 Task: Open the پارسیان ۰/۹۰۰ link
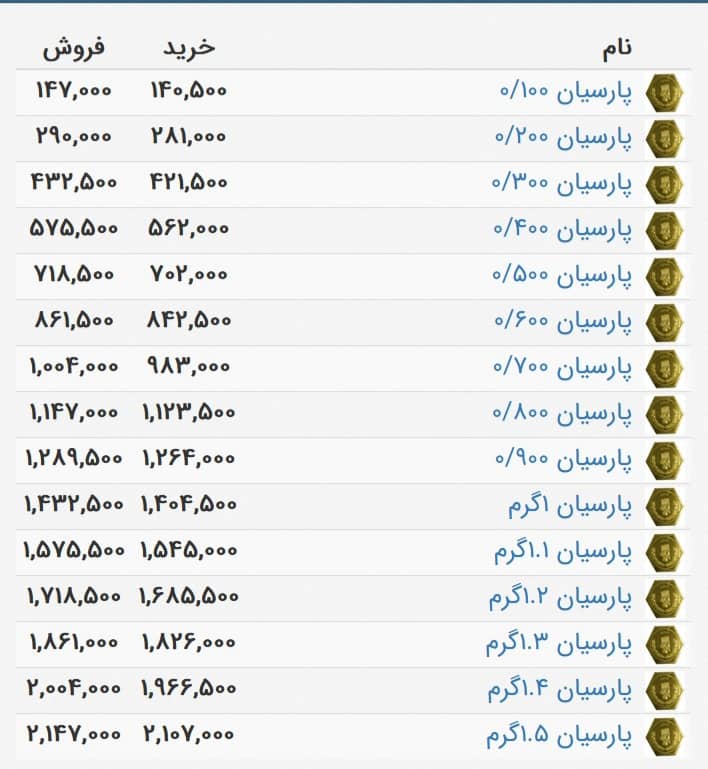click(x=565, y=461)
